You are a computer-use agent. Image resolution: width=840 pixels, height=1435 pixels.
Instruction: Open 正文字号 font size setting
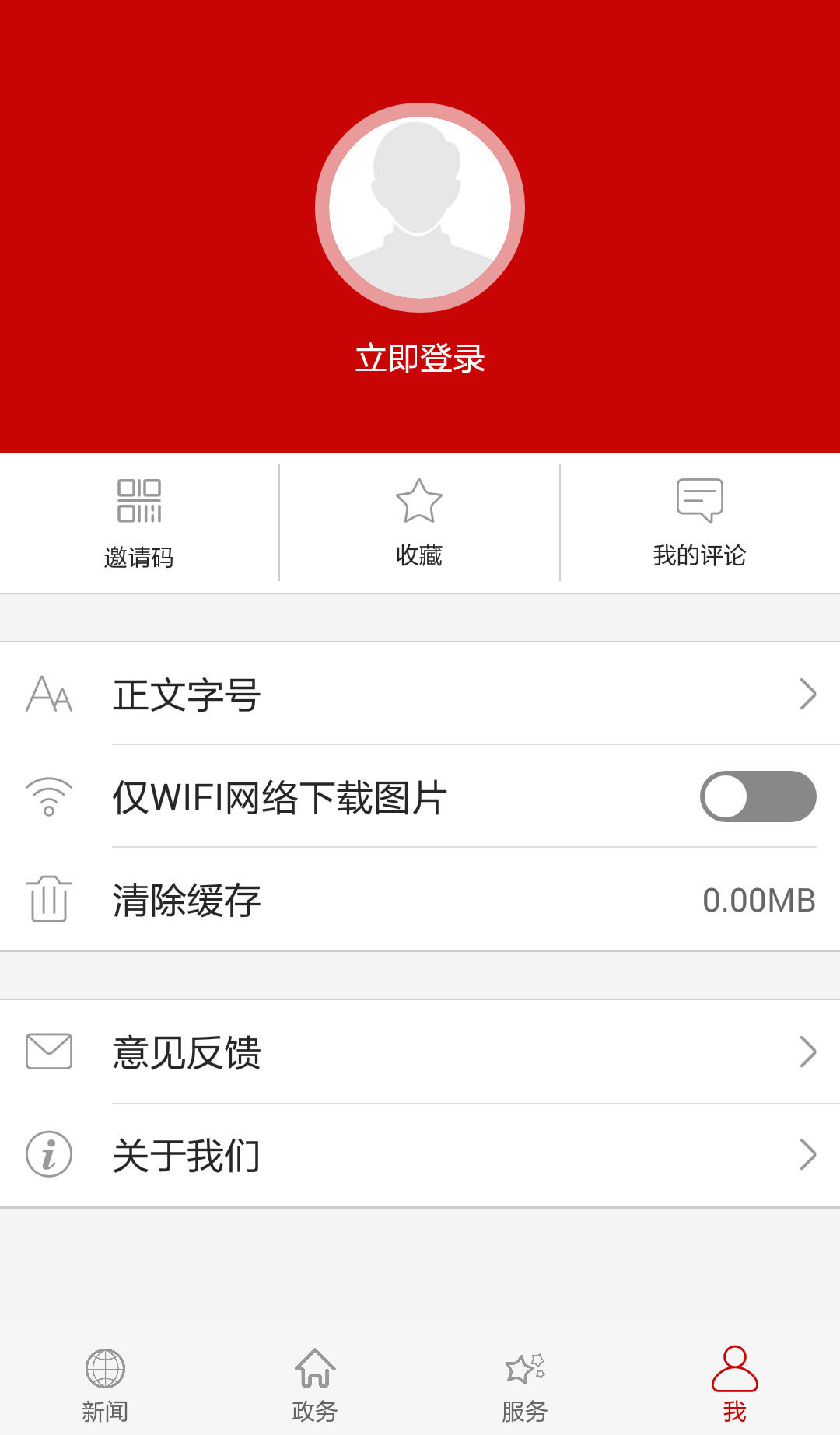420,695
